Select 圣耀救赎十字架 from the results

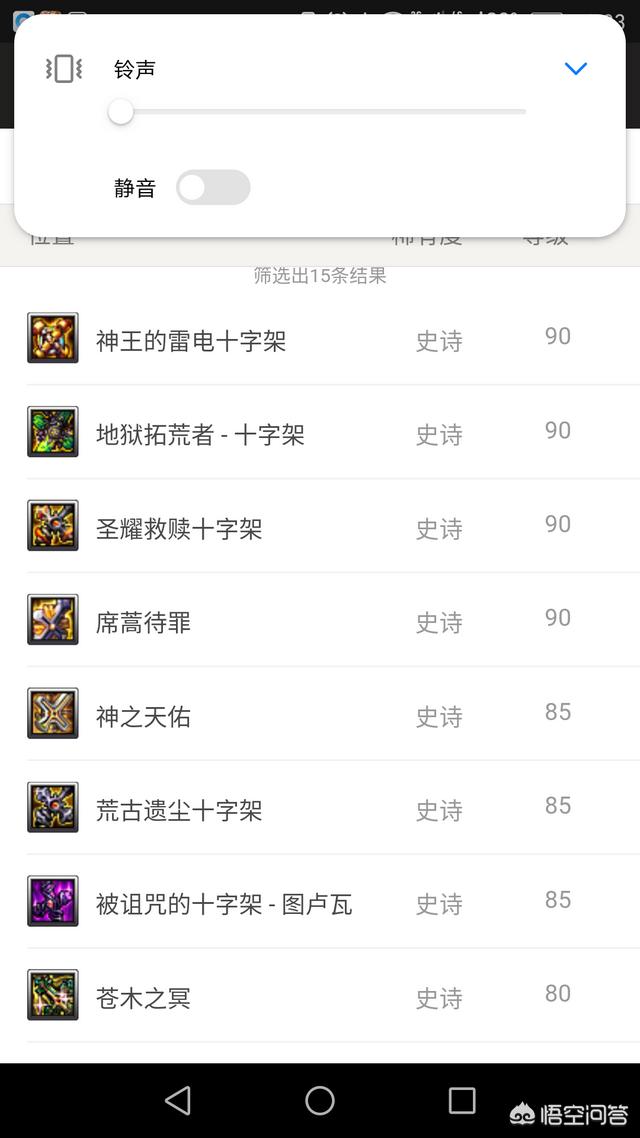point(179,528)
